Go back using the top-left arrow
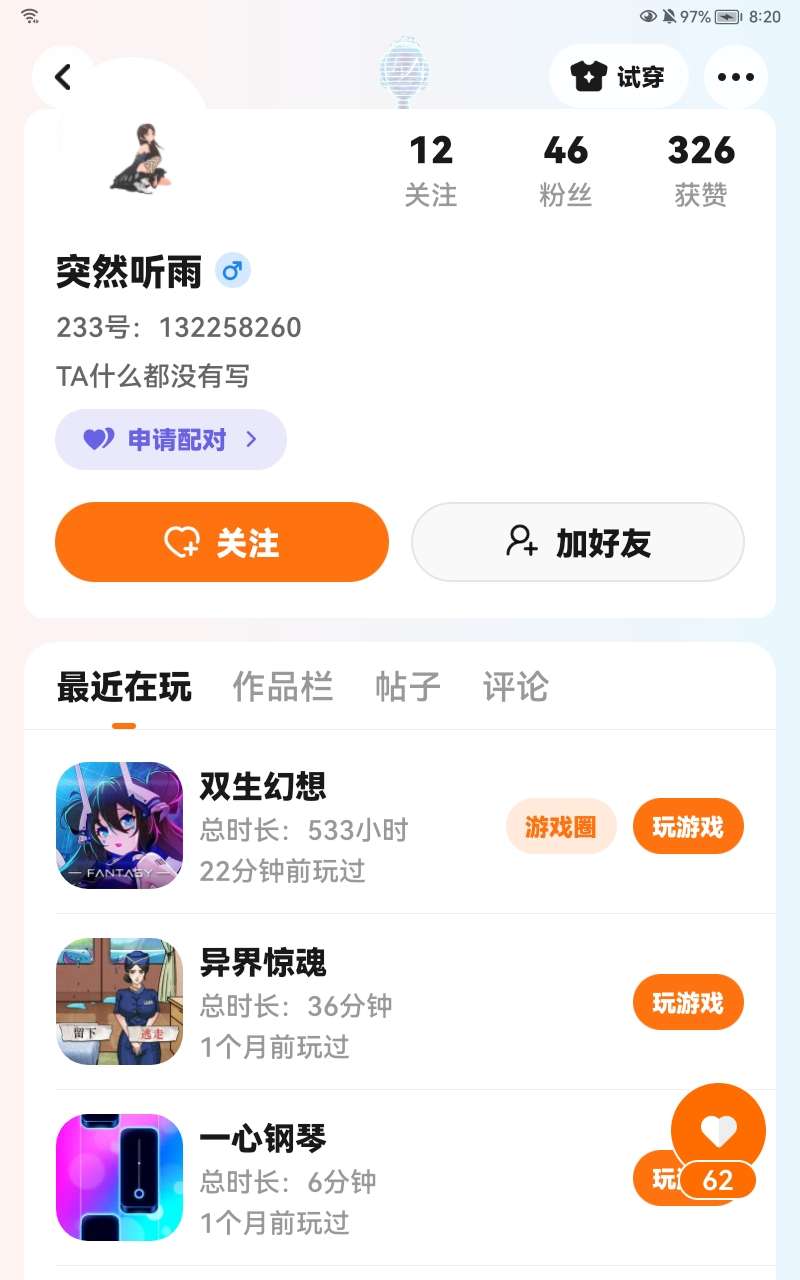Screen dimensions: 800x1280 pyautogui.click(x=63, y=77)
